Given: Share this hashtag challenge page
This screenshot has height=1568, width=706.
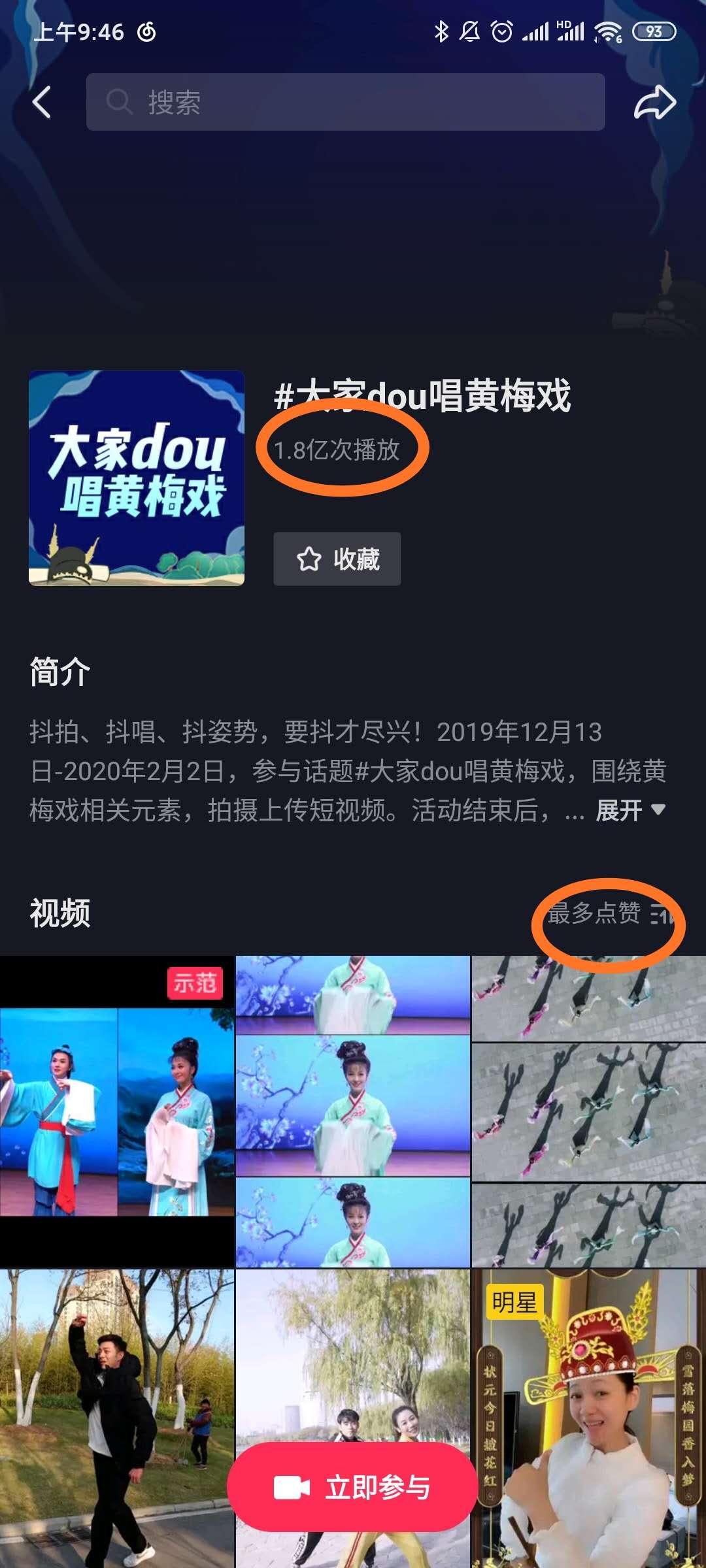Looking at the screenshot, I should [x=654, y=103].
